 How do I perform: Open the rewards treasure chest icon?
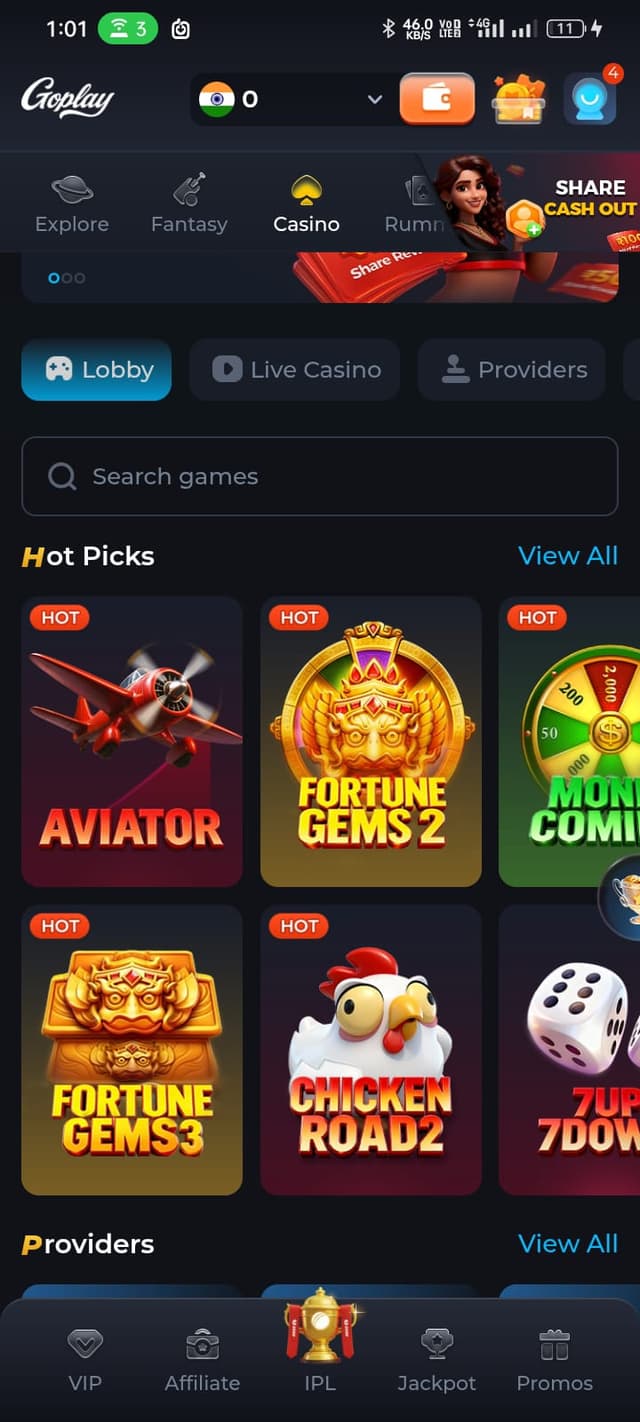click(519, 99)
